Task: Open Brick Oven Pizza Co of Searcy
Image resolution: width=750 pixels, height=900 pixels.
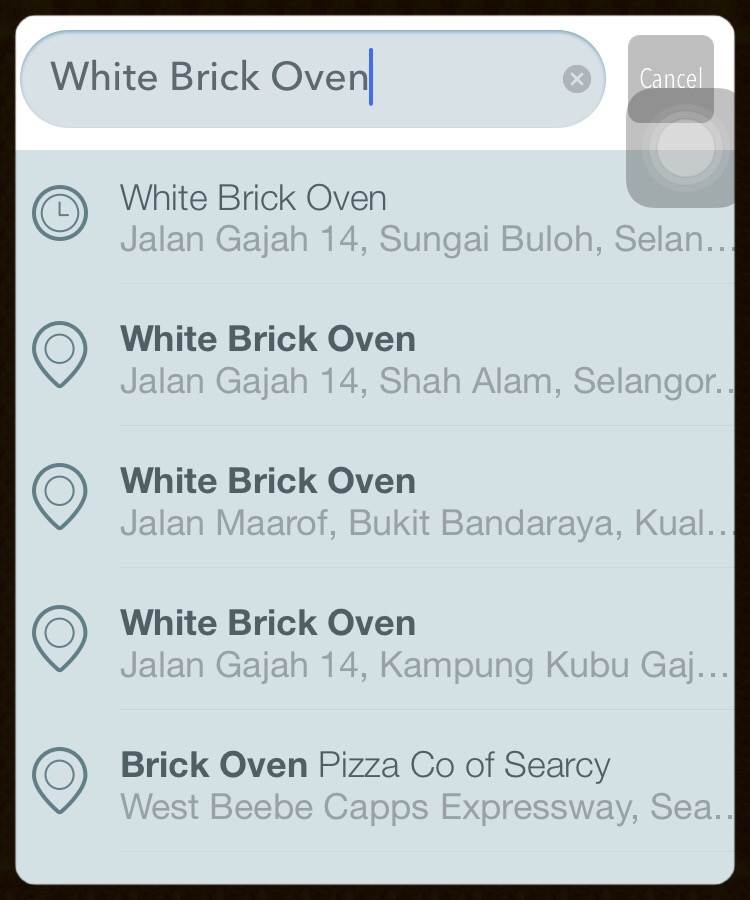Action: (400, 786)
